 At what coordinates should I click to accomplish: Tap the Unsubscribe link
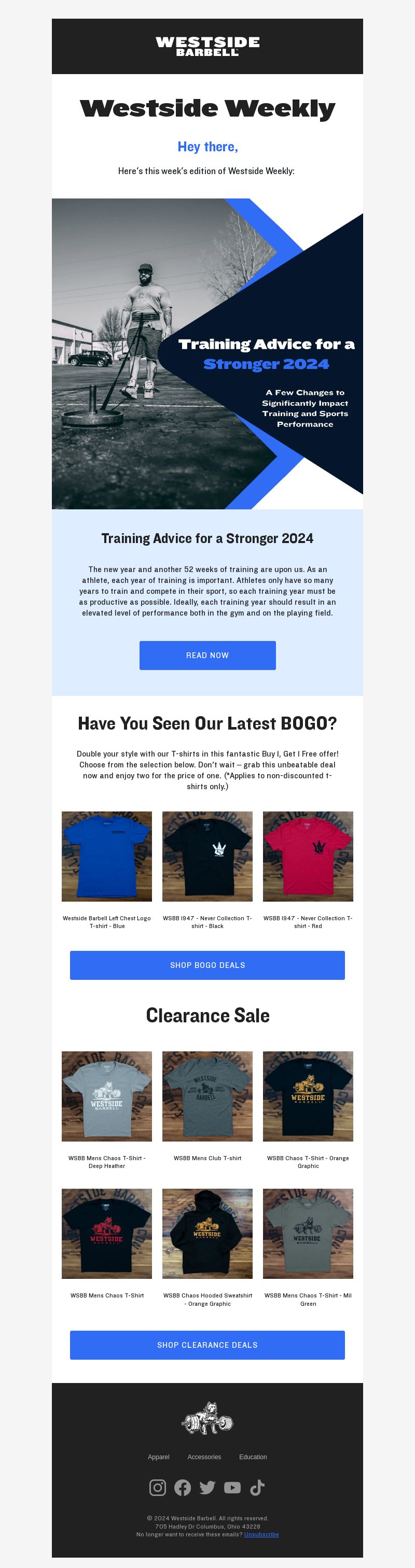pos(261,1534)
